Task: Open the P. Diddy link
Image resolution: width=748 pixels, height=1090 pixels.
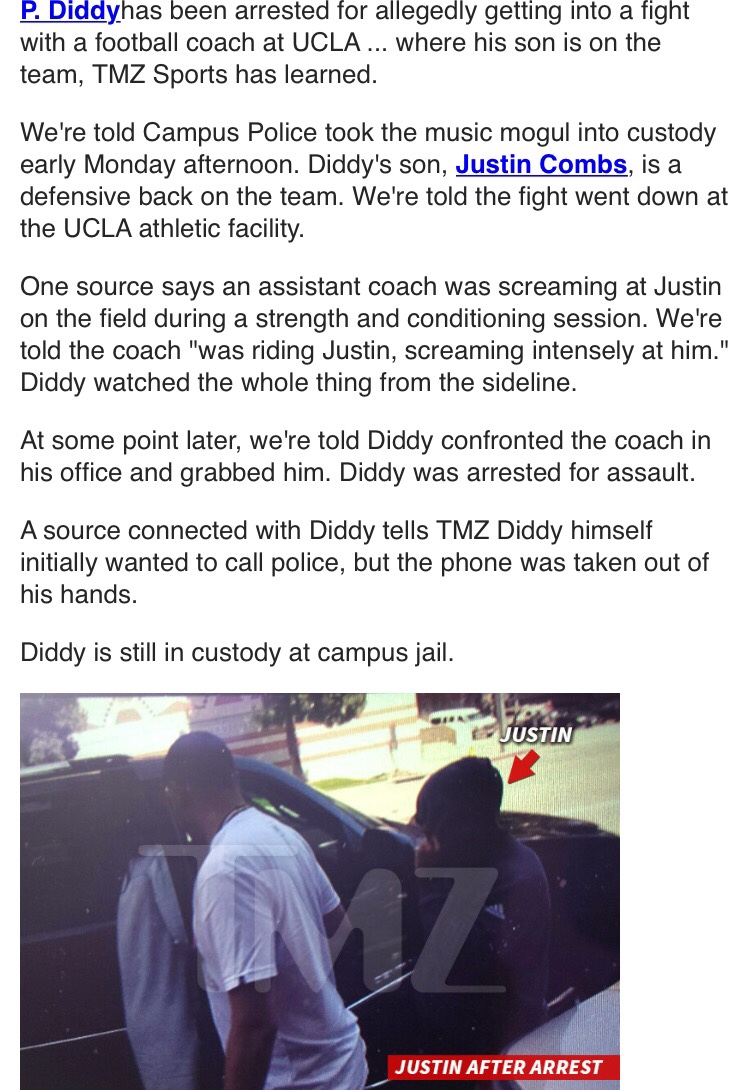Action: [x=69, y=13]
